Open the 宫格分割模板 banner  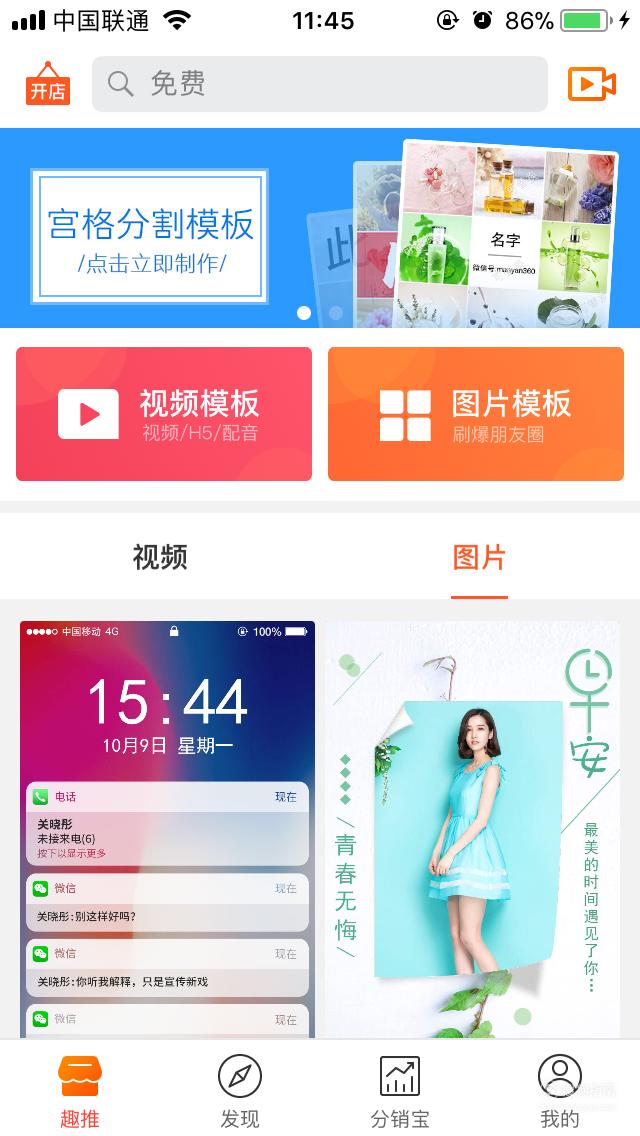point(320,227)
